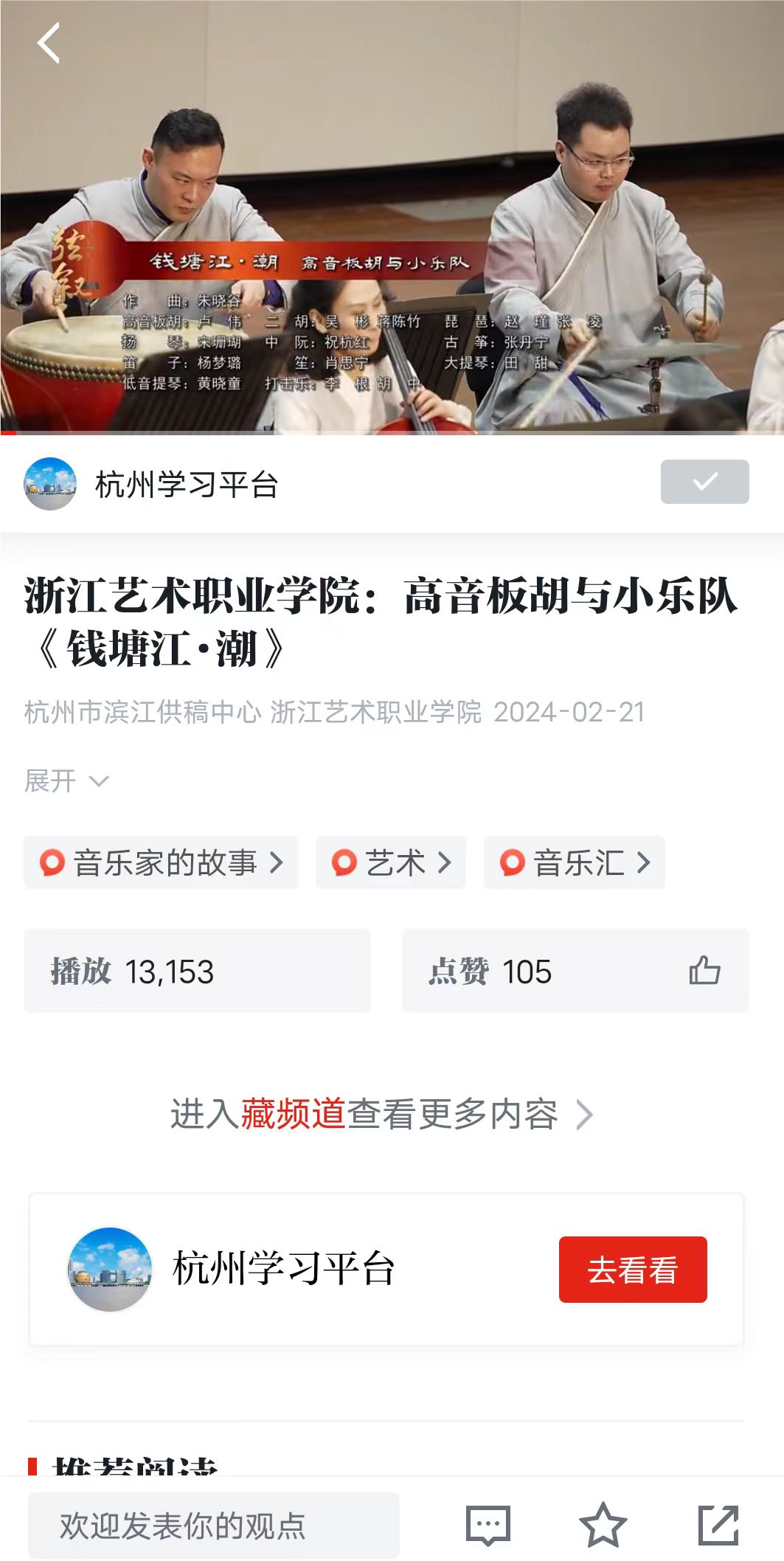Open the 音乐家的故事 topic chip
The width and height of the screenshot is (784, 1561).
pyautogui.click(x=161, y=862)
